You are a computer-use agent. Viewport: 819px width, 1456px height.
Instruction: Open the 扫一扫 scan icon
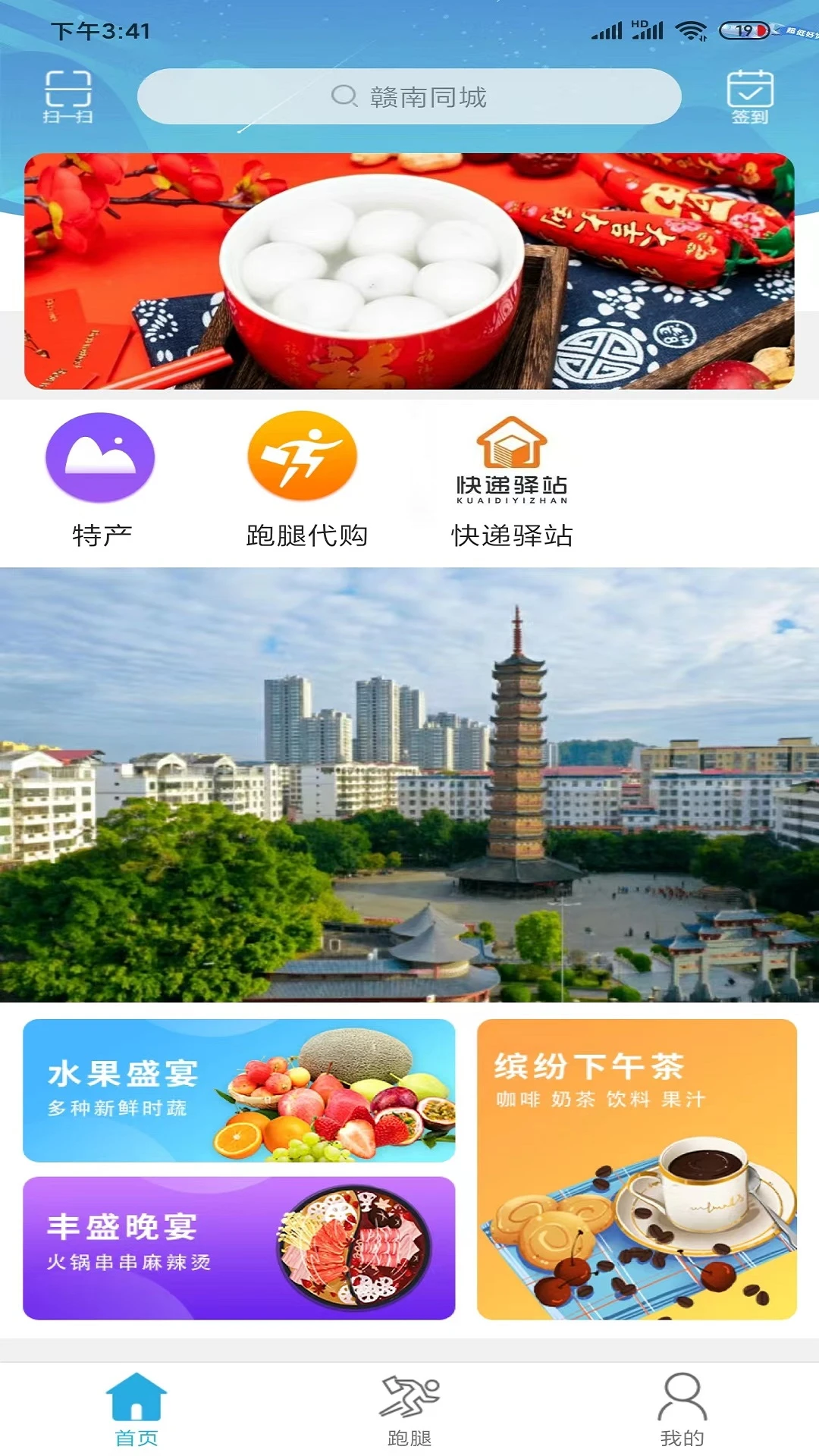click(67, 96)
